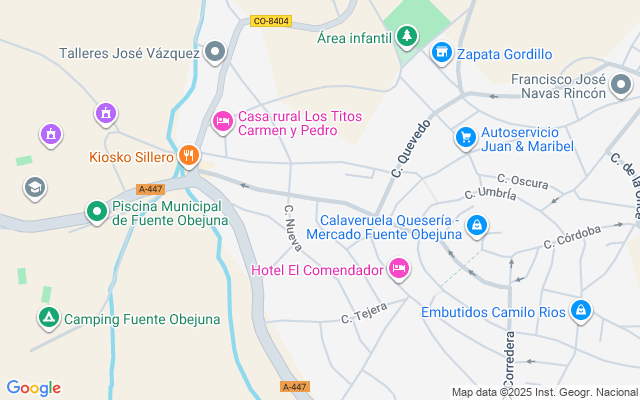This screenshot has width=640, height=400.
Task: Open the Kiosko Sillero restaurant pin
Action: point(188,156)
